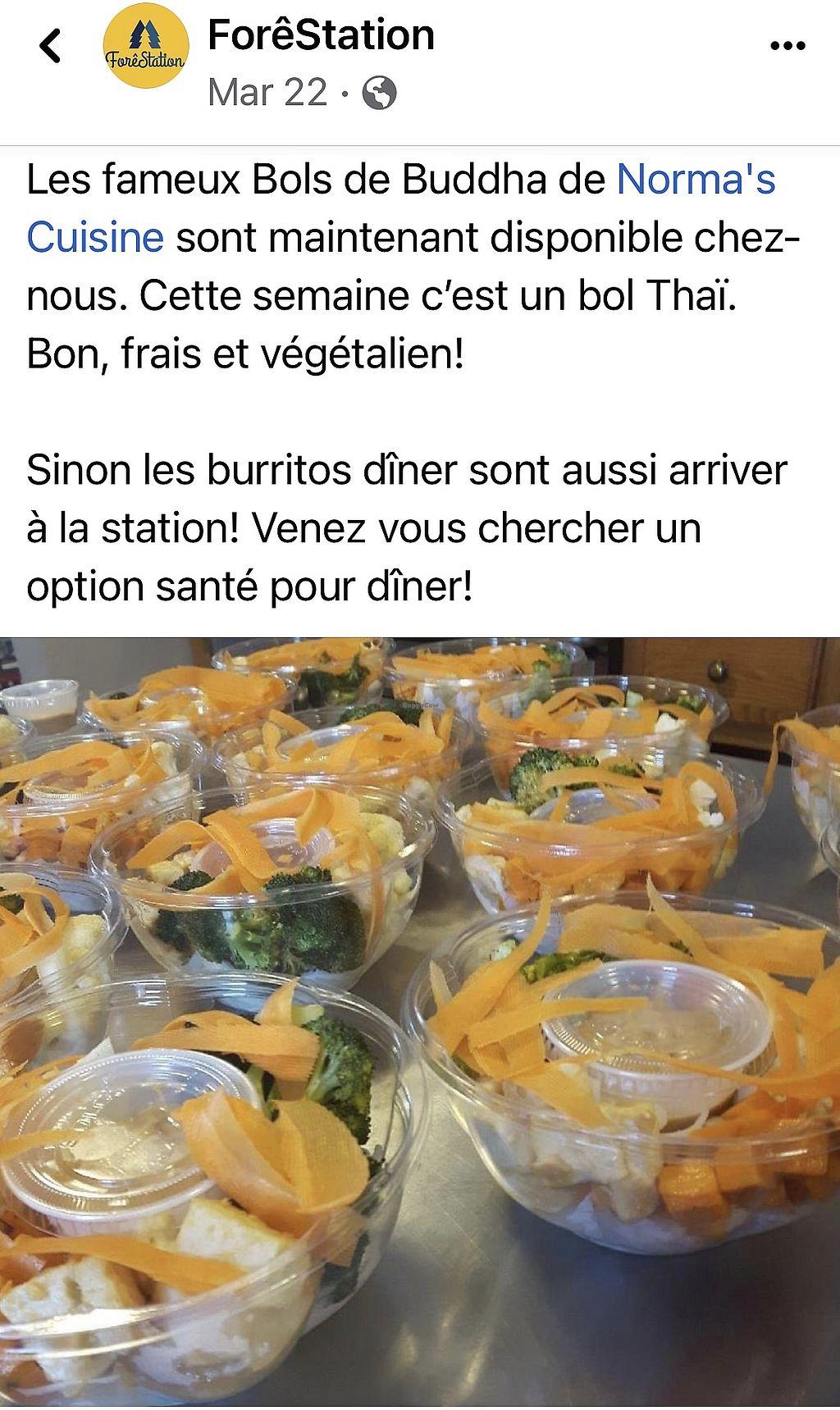
Task: Open ForêStation profile picture
Action: (144, 46)
